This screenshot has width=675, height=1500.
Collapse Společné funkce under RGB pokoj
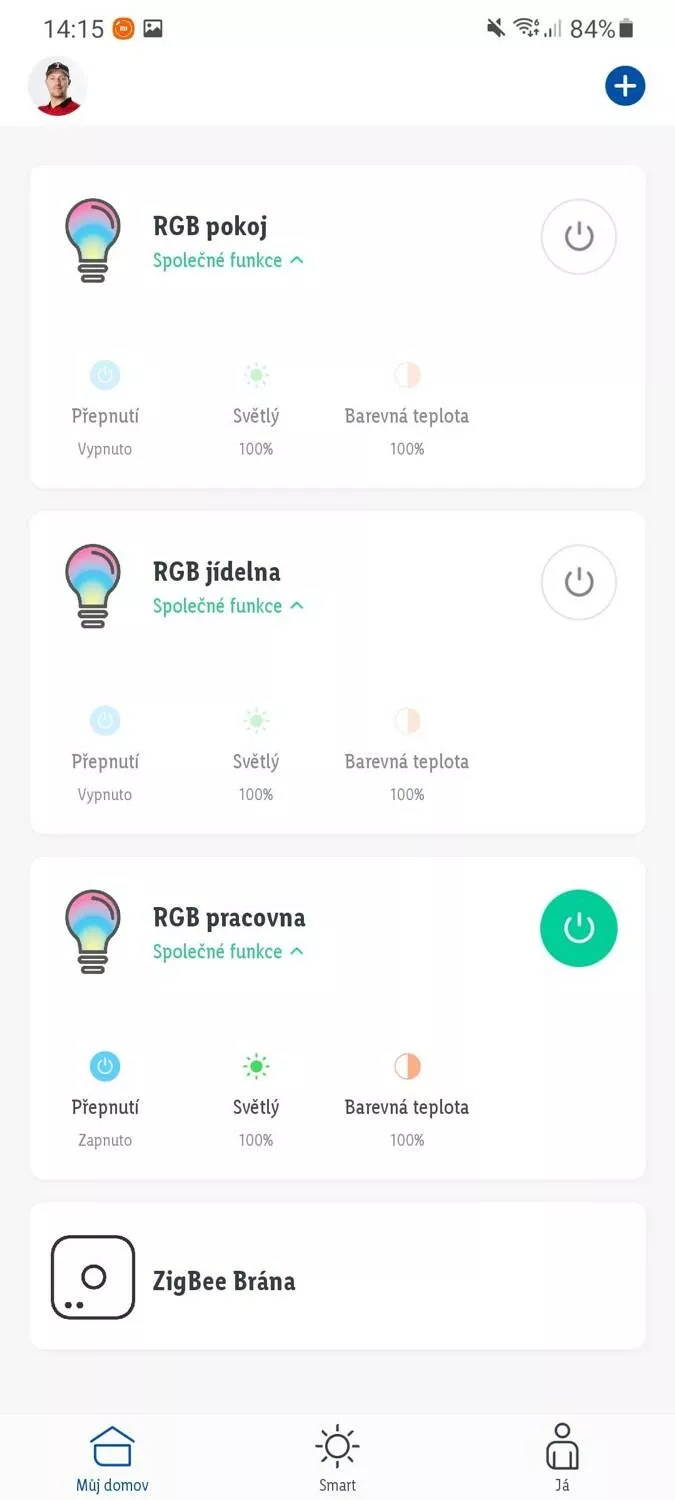pyautogui.click(x=228, y=260)
